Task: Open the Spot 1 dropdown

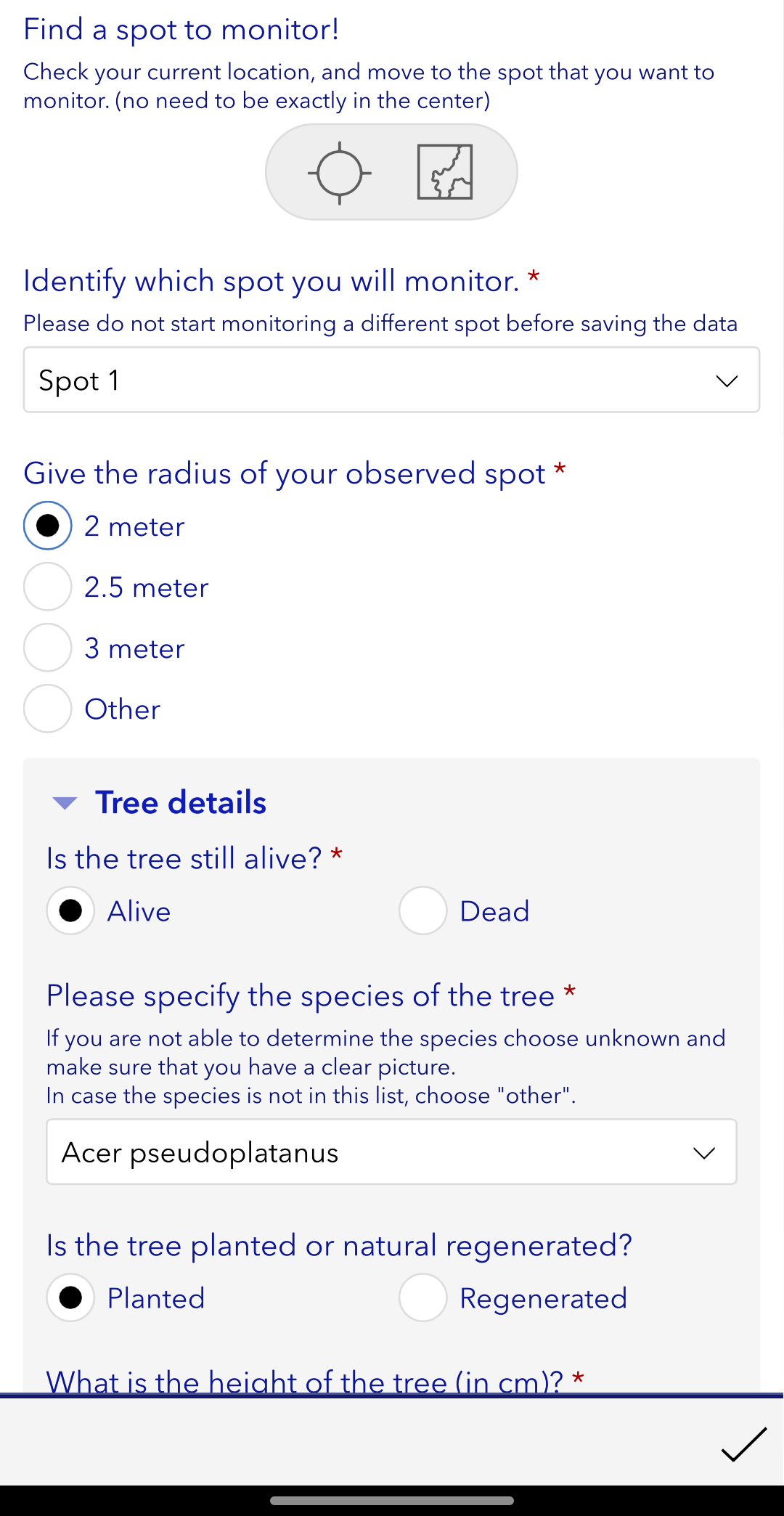Action: tap(391, 380)
